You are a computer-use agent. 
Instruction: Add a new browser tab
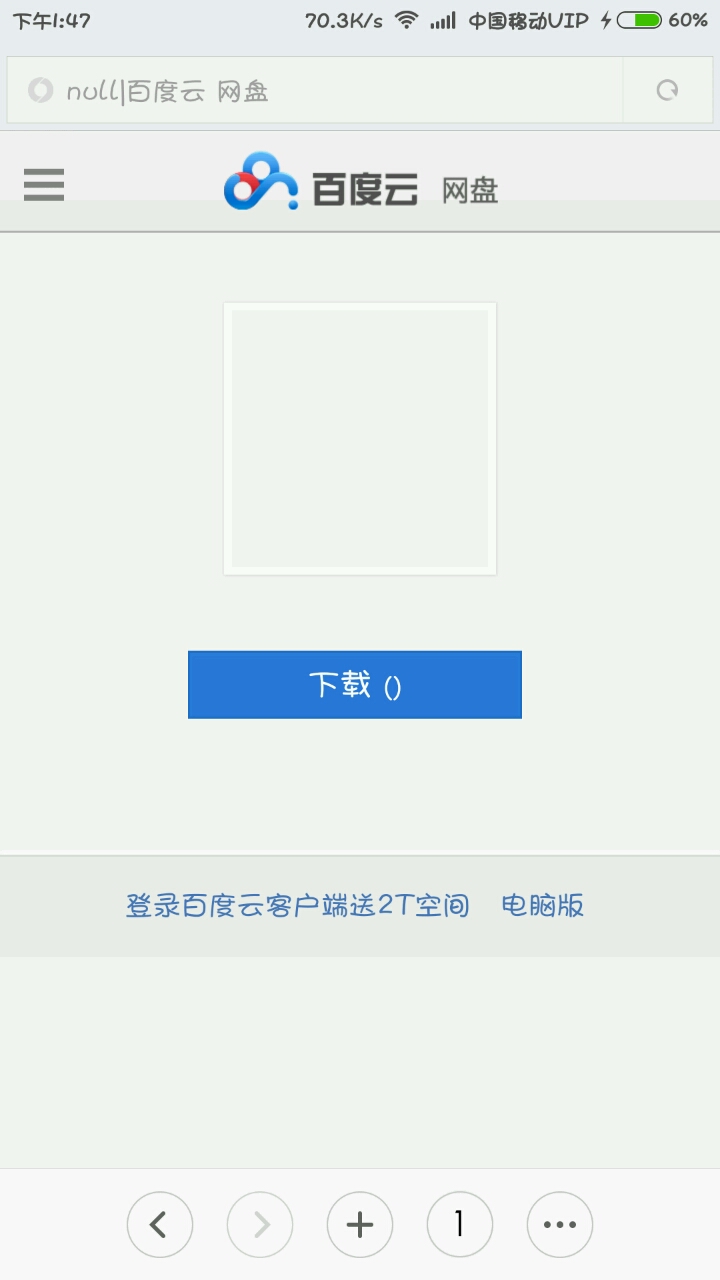tap(360, 1224)
